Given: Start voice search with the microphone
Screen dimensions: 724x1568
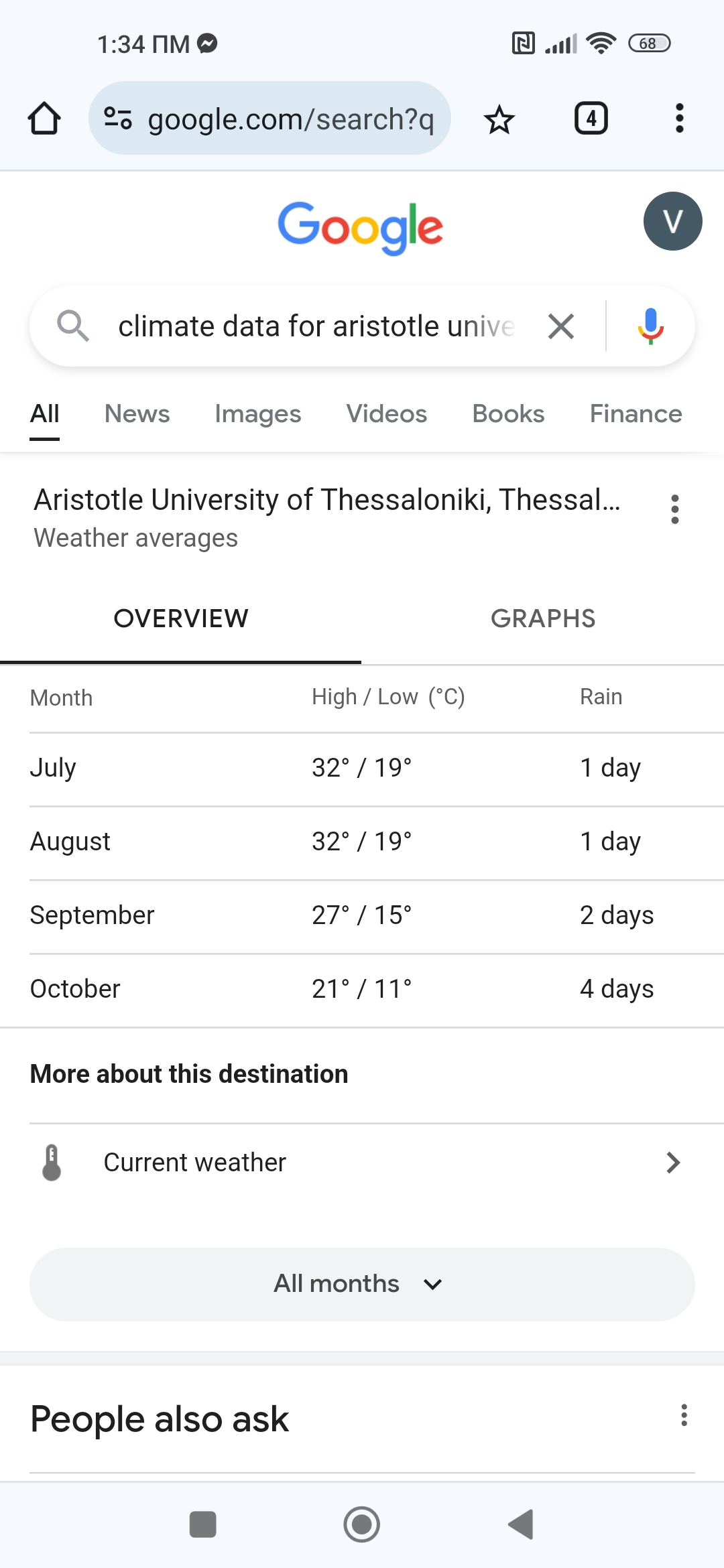Looking at the screenshot, I should (x=650, y=326).
